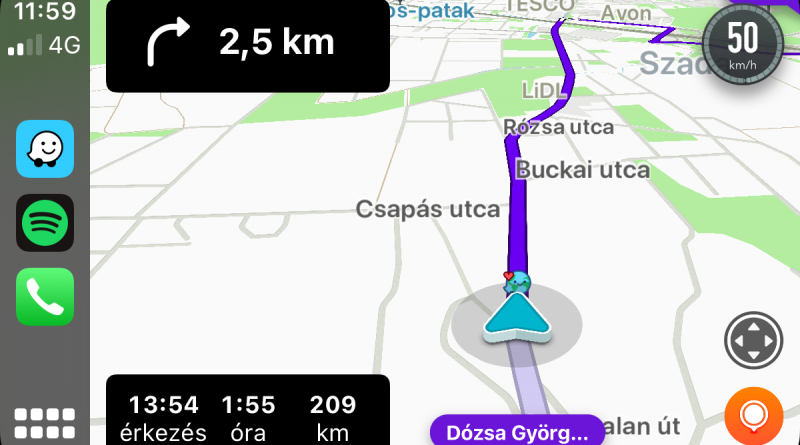Open the arrival time and distance panel
This screenshot has height=445, width=800.
247,411
